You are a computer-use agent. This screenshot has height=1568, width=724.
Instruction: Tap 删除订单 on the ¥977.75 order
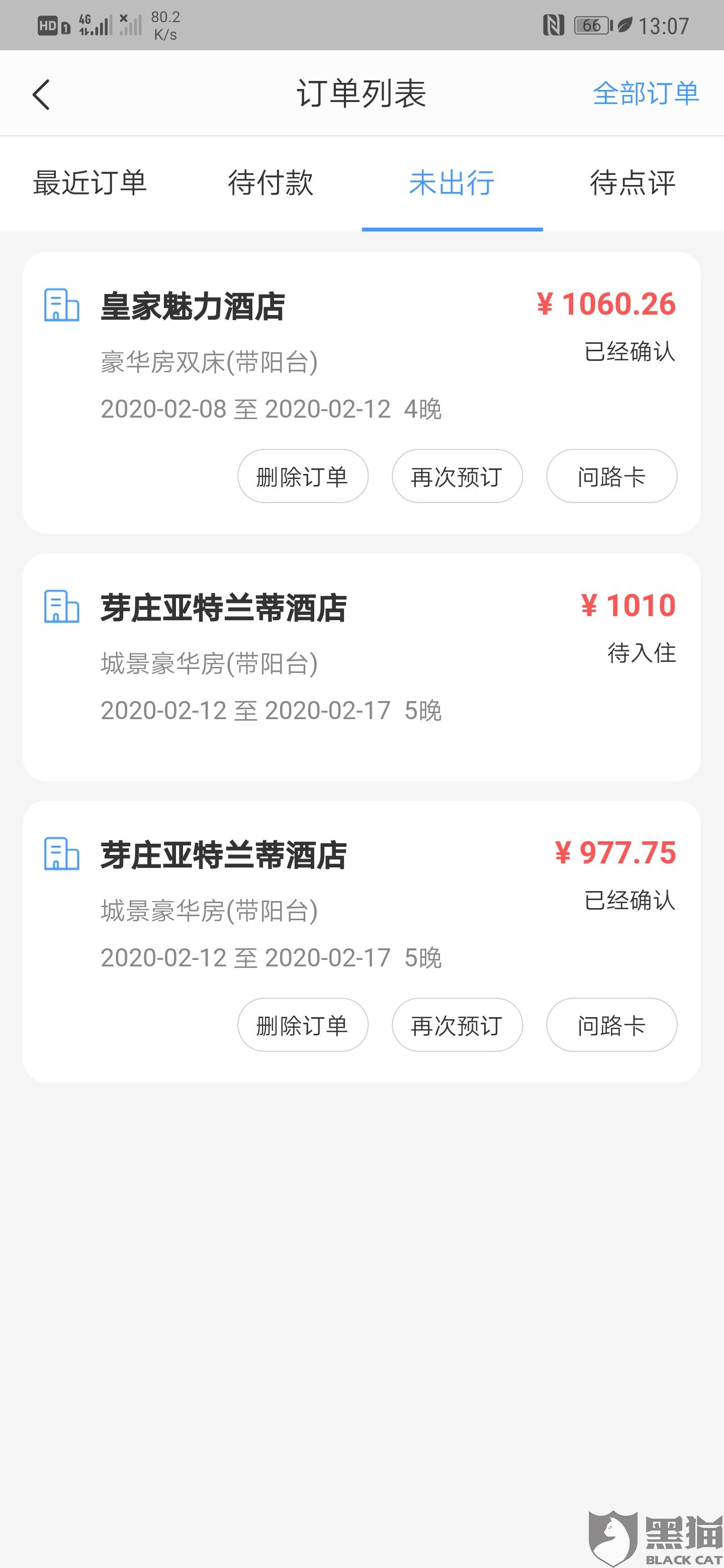click(x=303, y=1024)
